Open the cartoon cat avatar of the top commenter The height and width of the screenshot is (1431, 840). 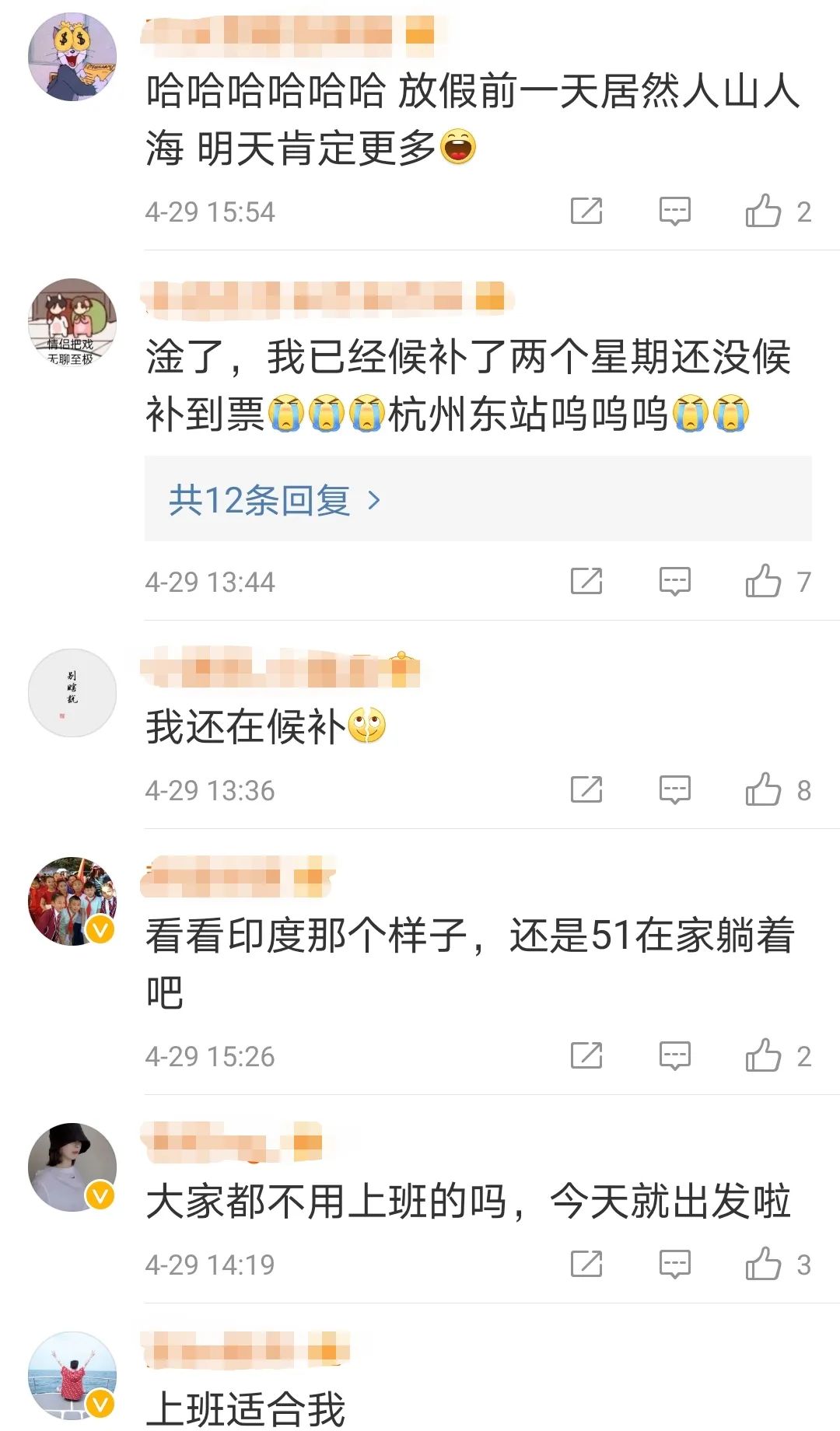point(72,57)
